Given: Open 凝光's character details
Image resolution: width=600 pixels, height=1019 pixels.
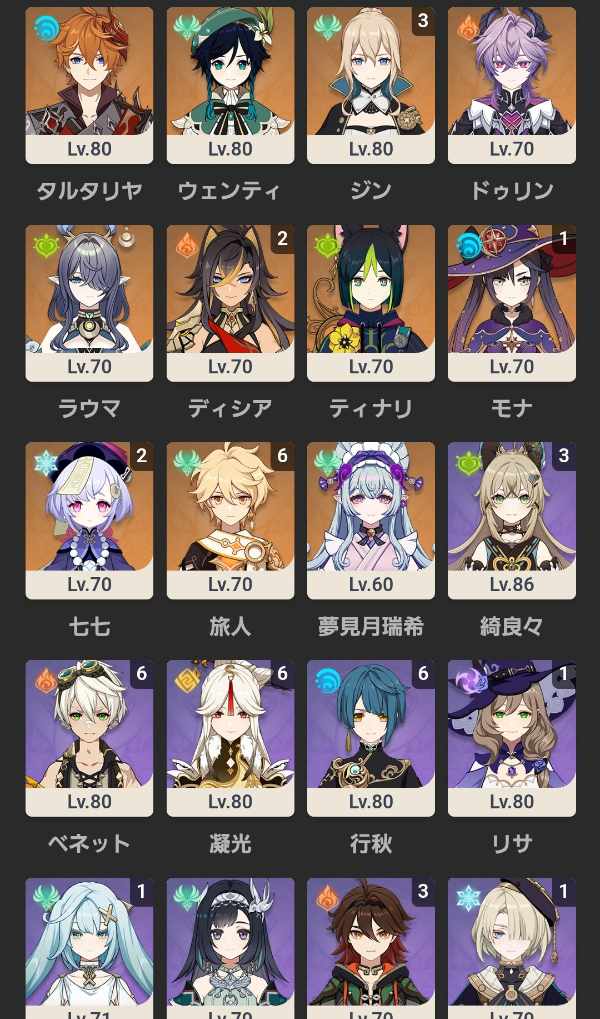Looking at the screenshot, I should [230, 738].
